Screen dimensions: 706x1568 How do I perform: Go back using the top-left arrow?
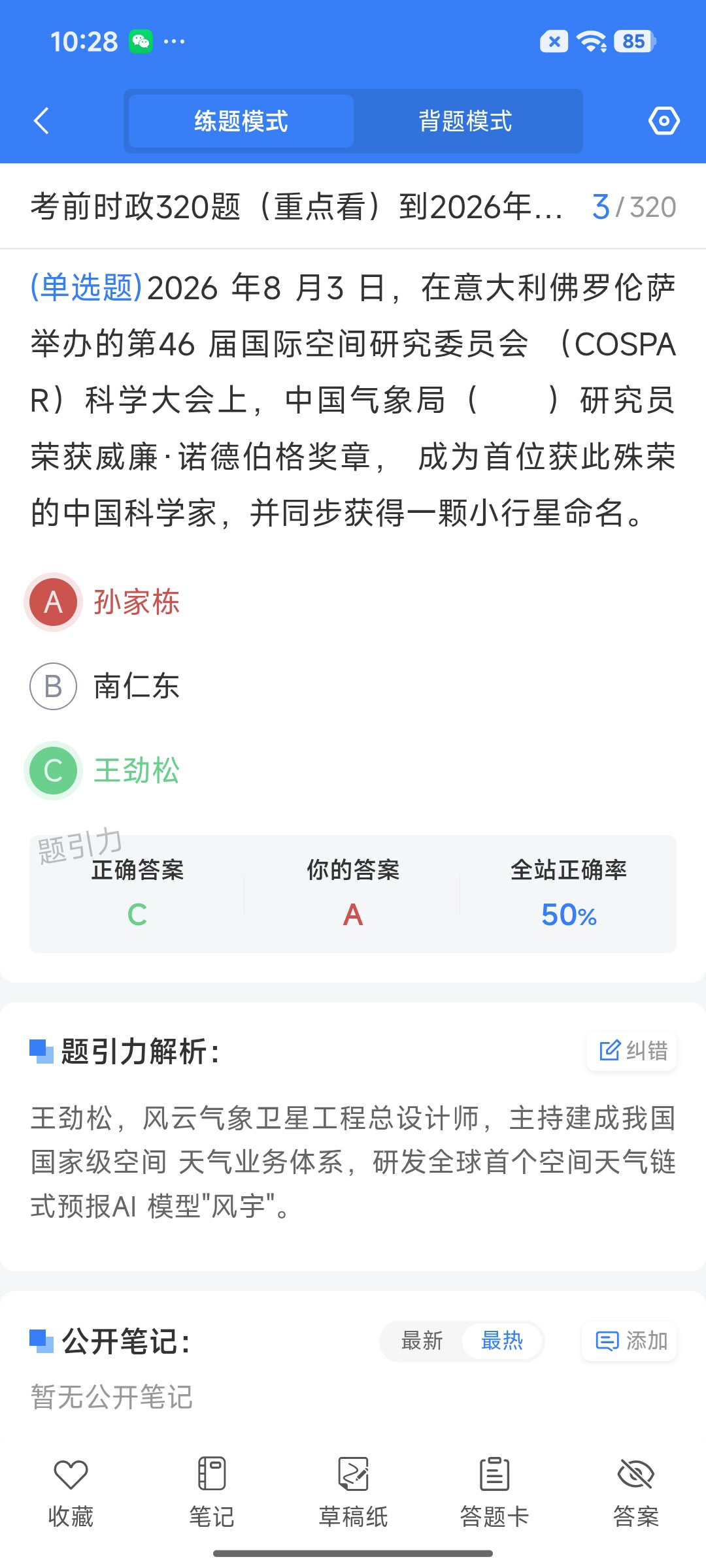coord(41,121)
